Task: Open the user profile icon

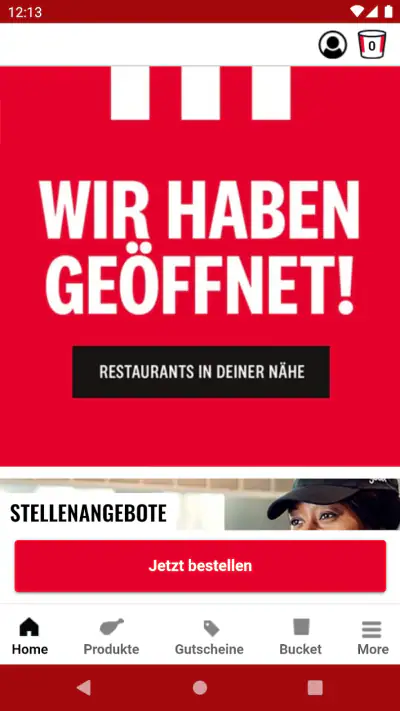Action: [332, 44]
